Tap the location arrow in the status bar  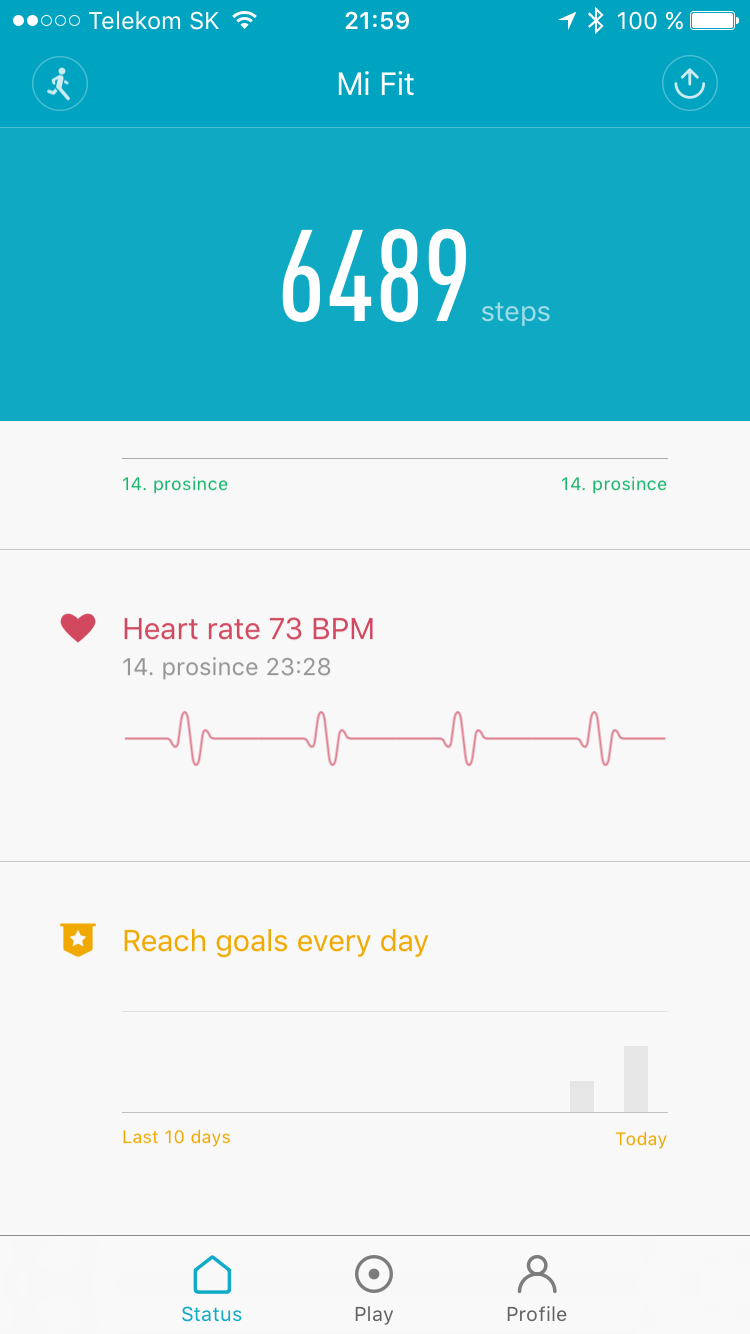click(564, 19)
